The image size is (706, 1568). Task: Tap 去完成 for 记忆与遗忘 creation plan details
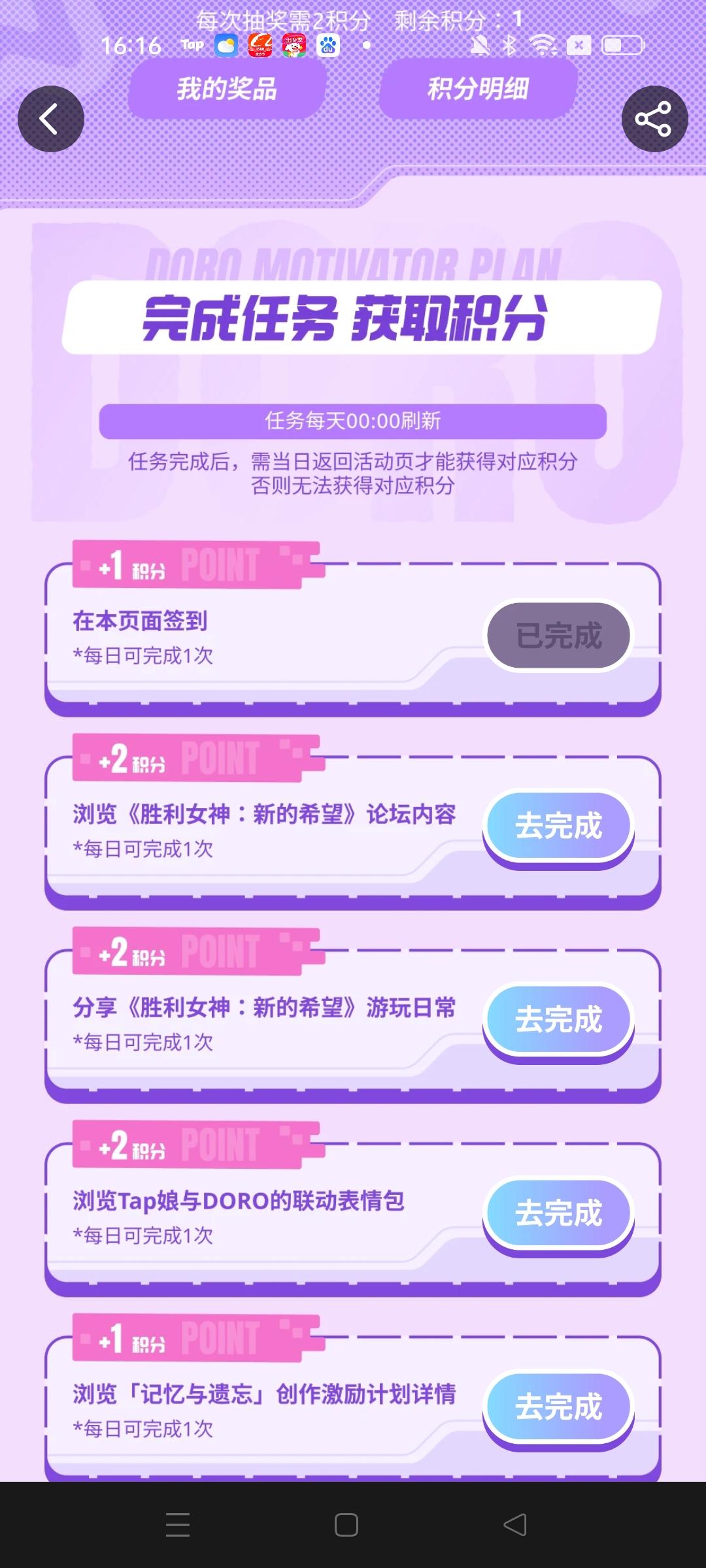pos(559,1406)
